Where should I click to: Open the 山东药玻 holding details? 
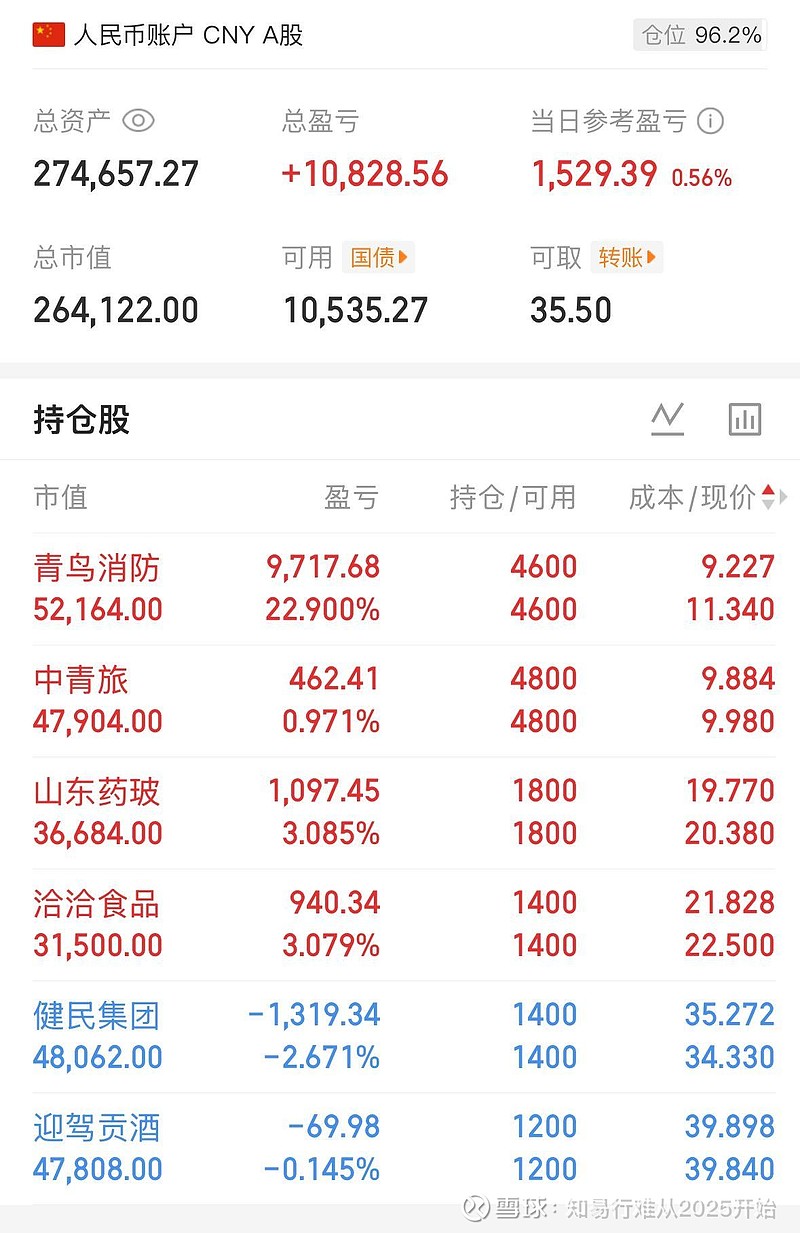(400, 812)
